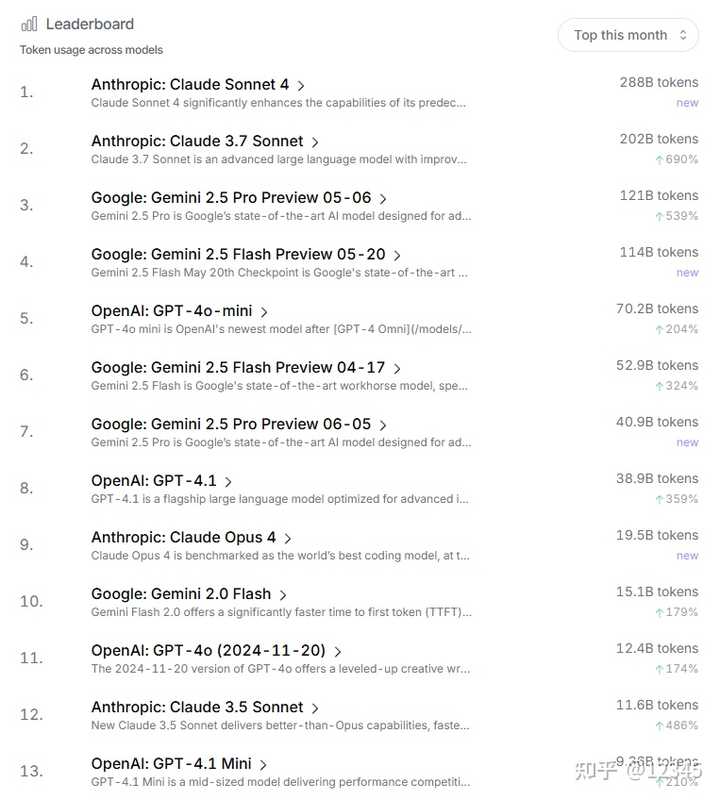
Task: Open the OpenAI: GPT-4o-mini entry
Action: [x=172, y=311]
